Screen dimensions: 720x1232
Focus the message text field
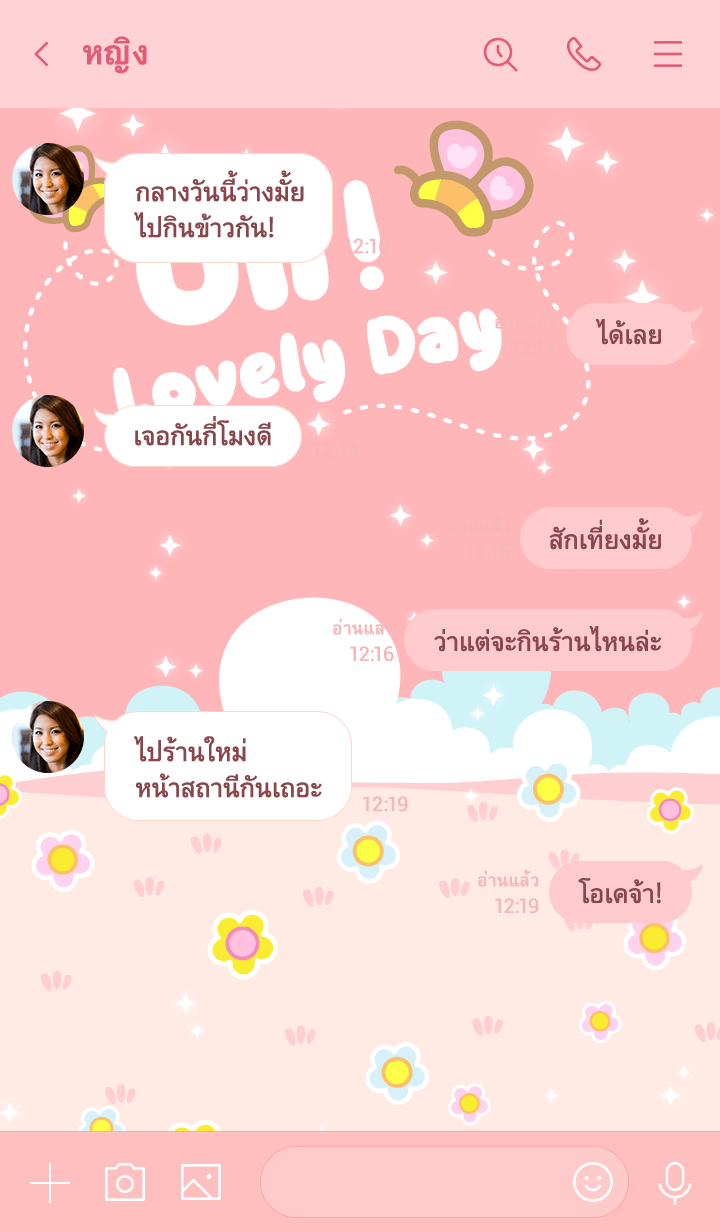[410, 1183]
